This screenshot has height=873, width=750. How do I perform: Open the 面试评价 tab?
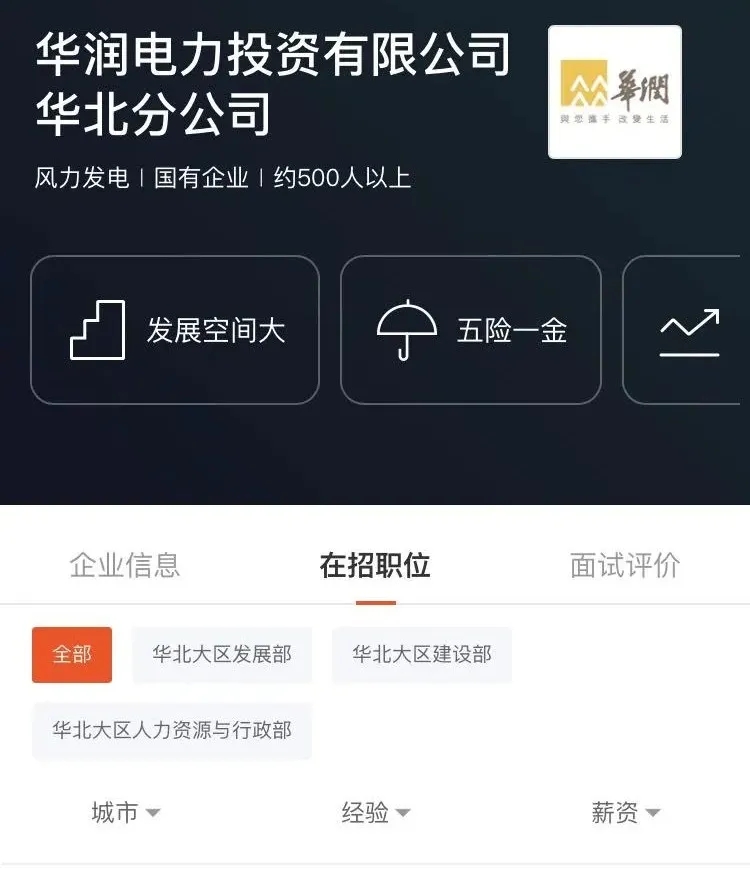pyautogui.click(x=625, y=565)
